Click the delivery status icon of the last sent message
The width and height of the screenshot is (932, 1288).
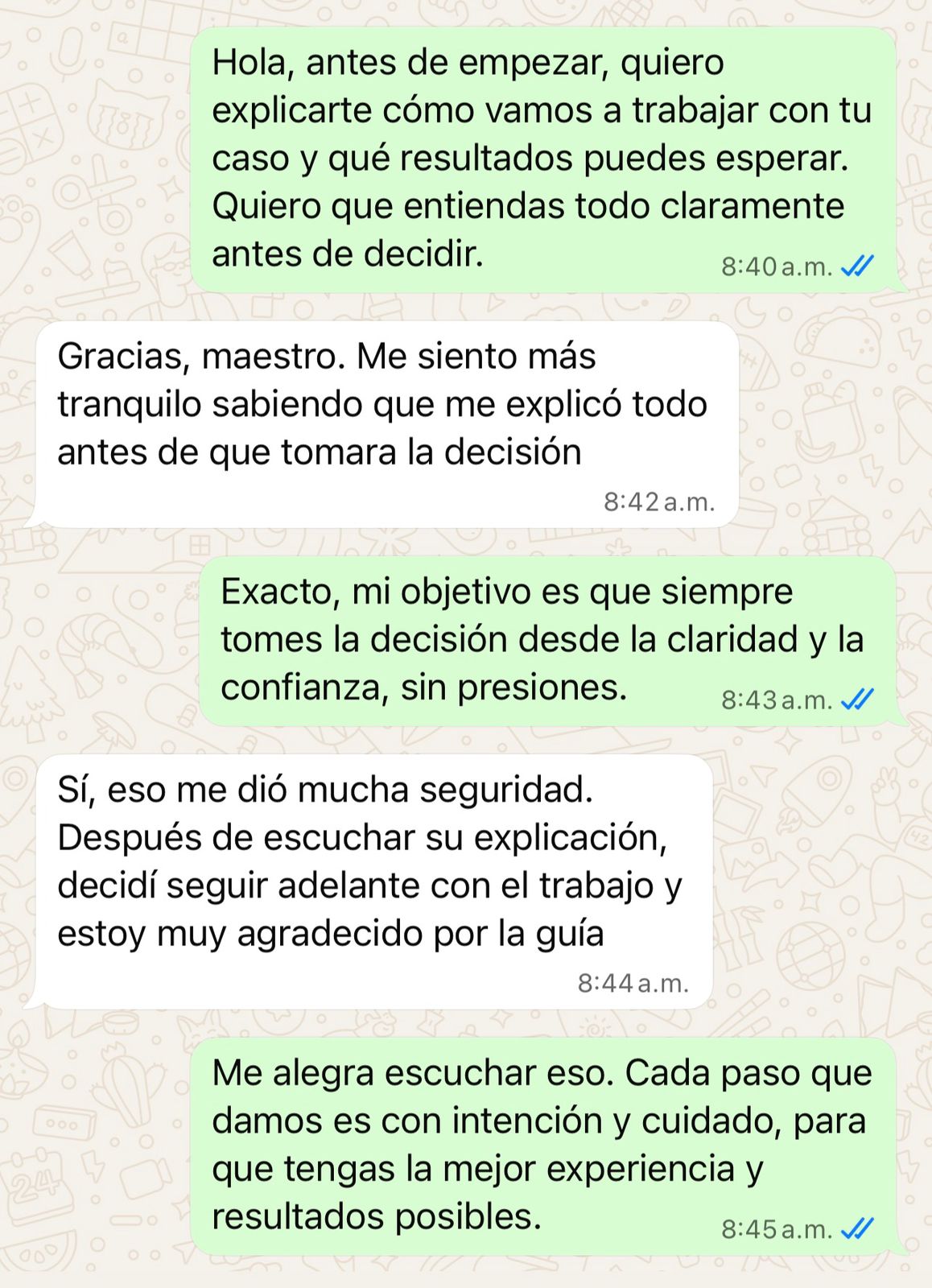[856, 1228]
